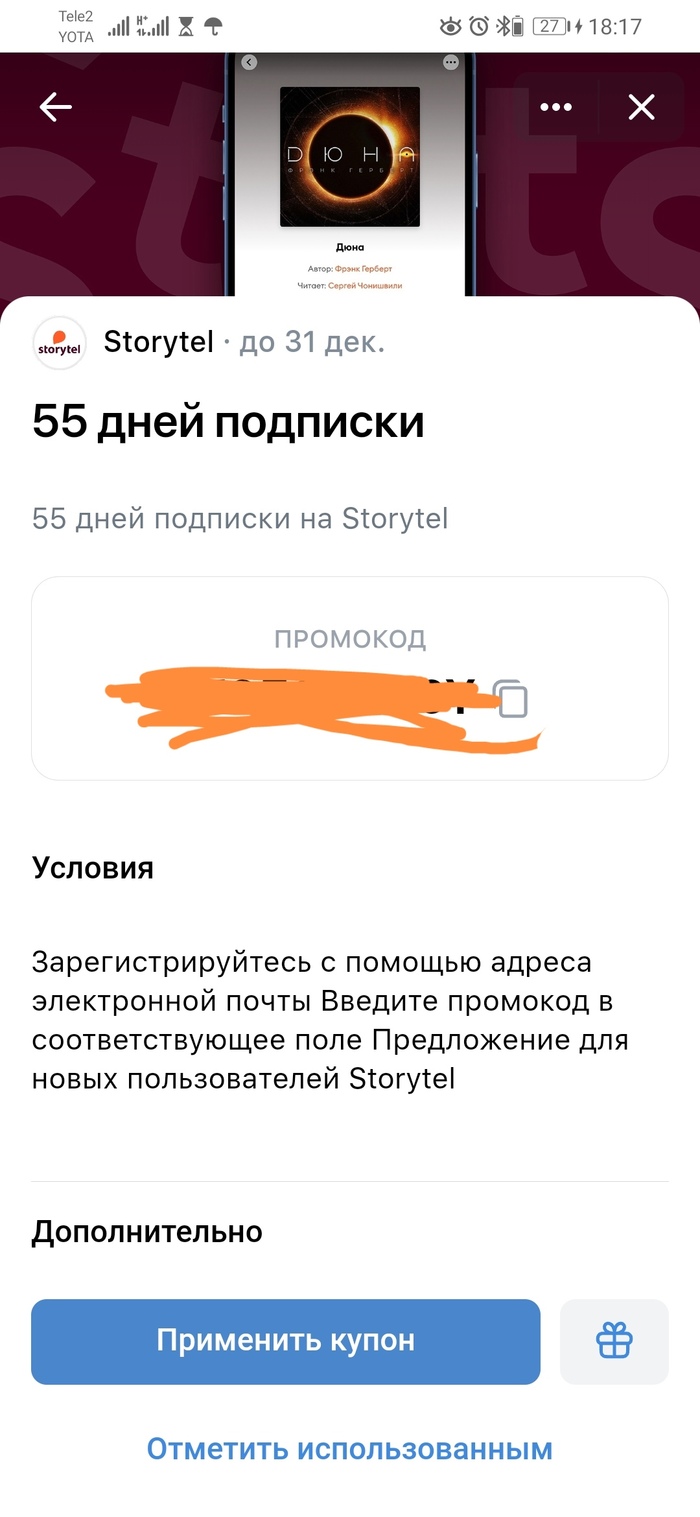Mark coupon as used via Отметить использованным

click(349, 1448)
